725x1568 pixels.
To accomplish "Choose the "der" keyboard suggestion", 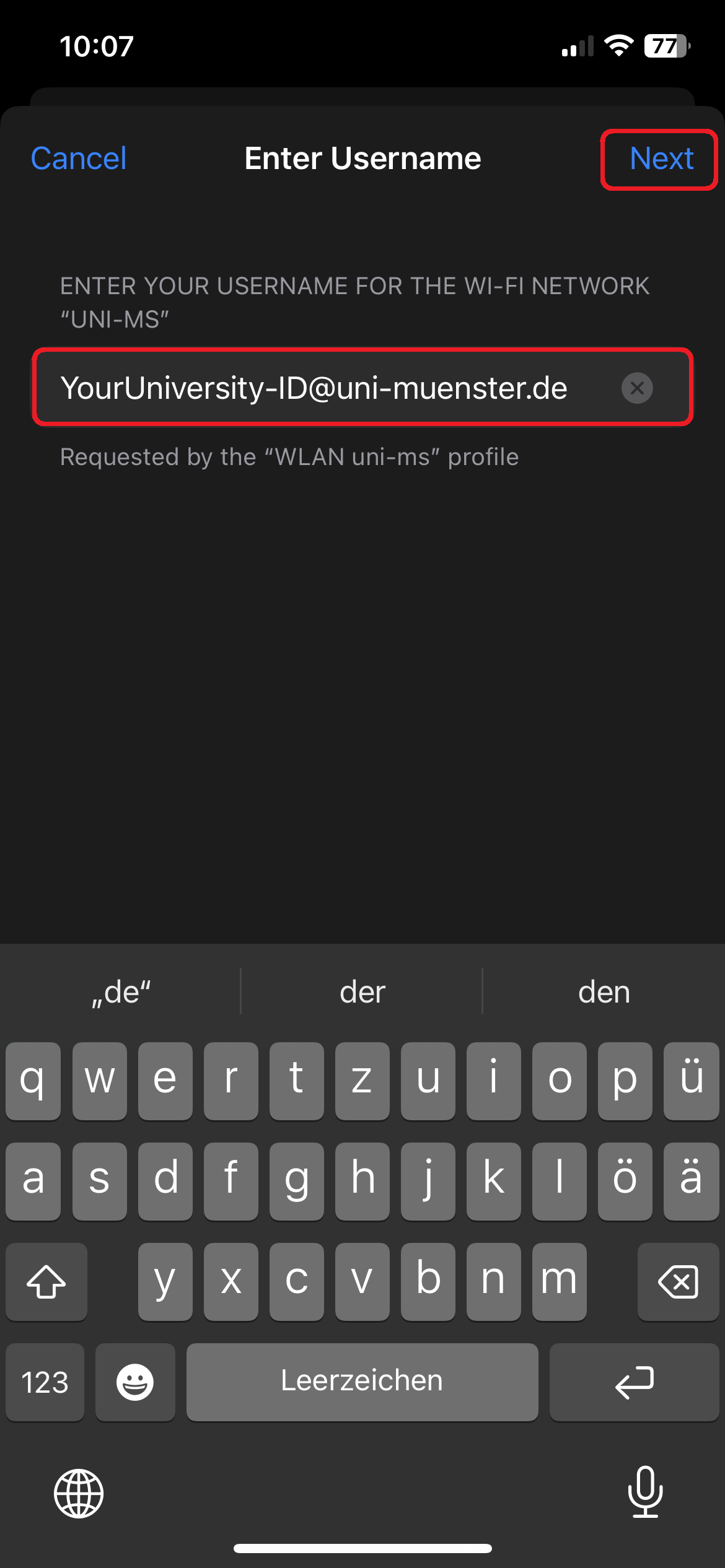I will click(362, 992).
